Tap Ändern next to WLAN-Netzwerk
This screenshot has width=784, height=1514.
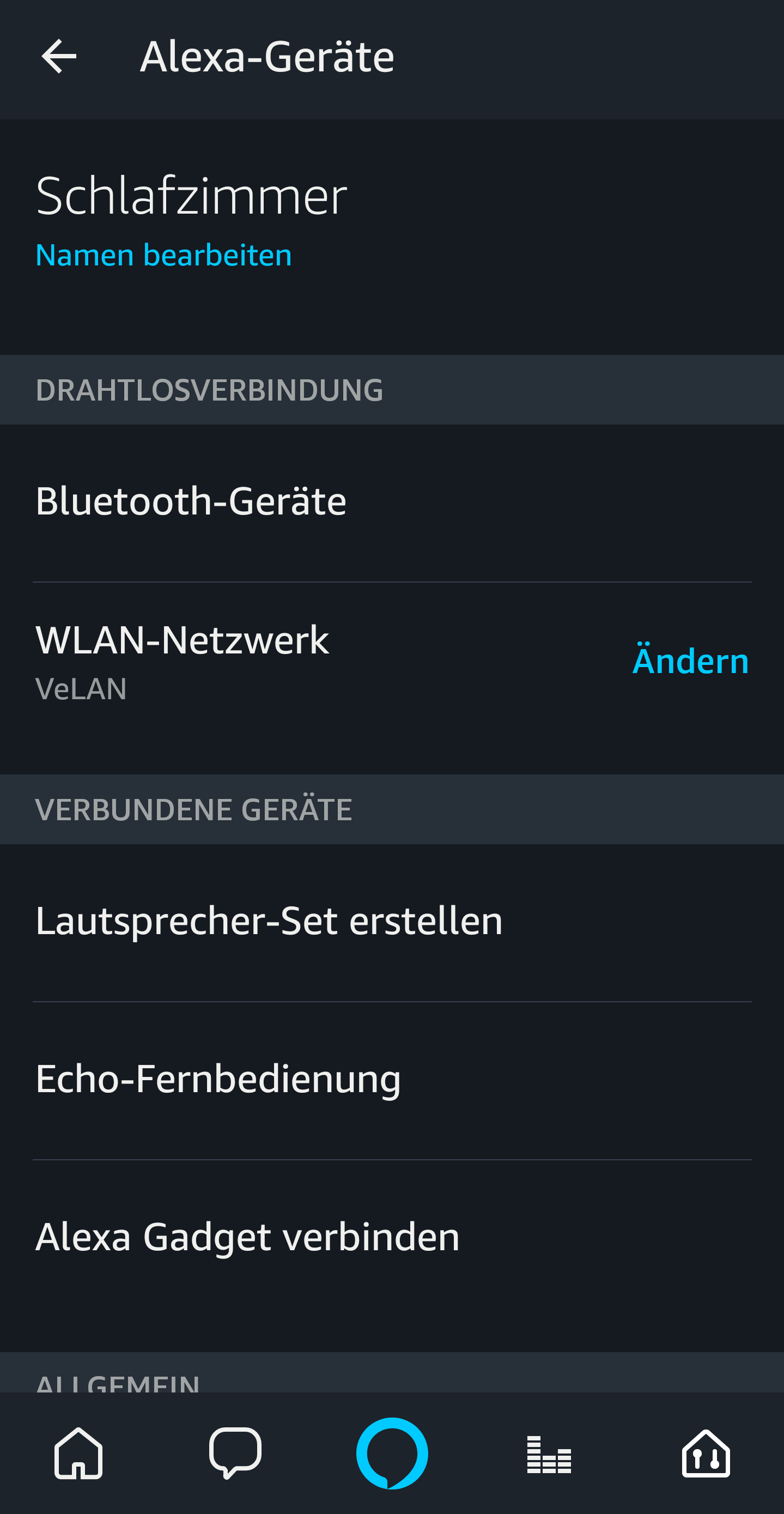(690, 661)
